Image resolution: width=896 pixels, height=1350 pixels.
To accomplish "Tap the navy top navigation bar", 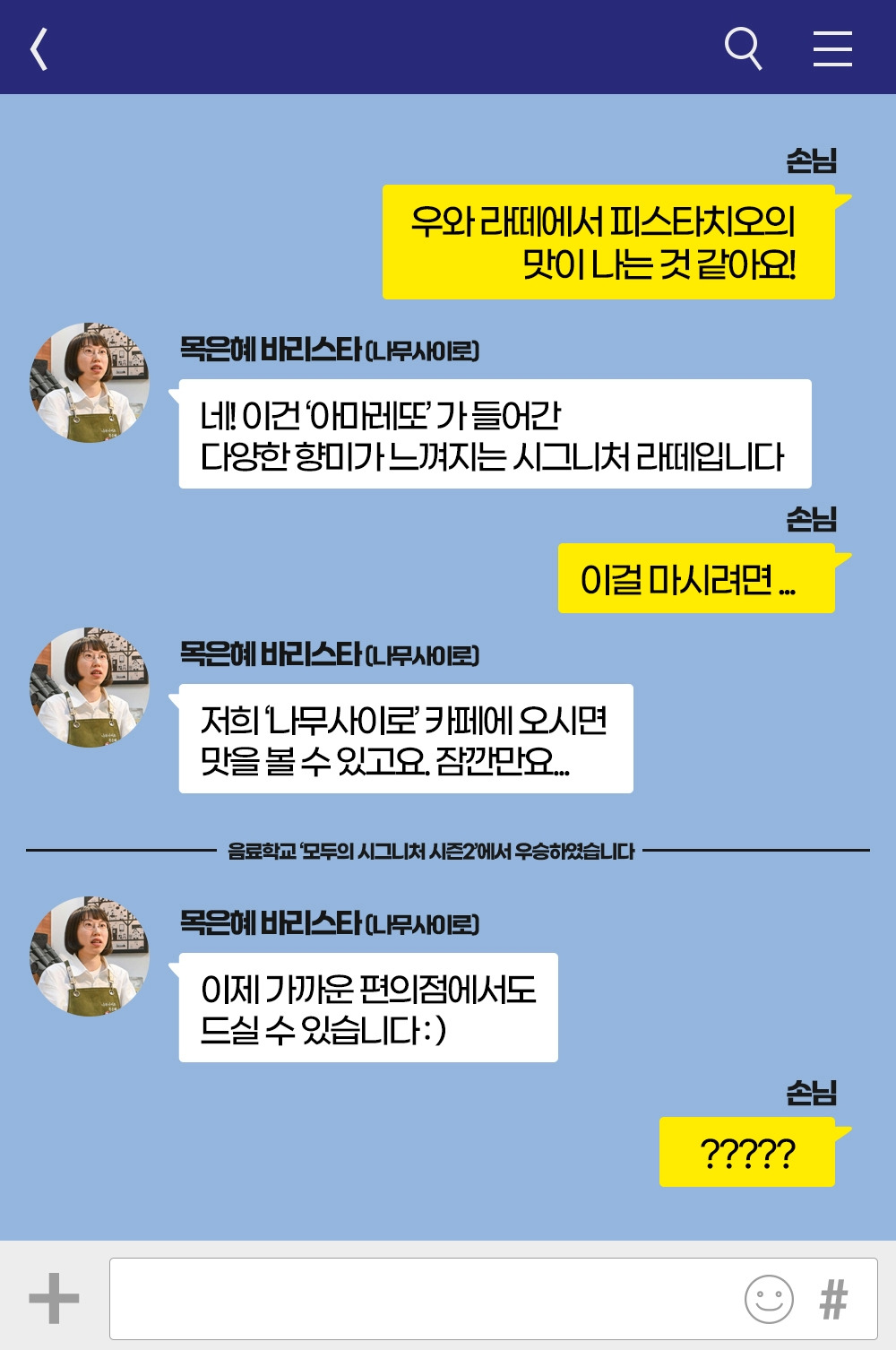I will click(x=448, y=45).
